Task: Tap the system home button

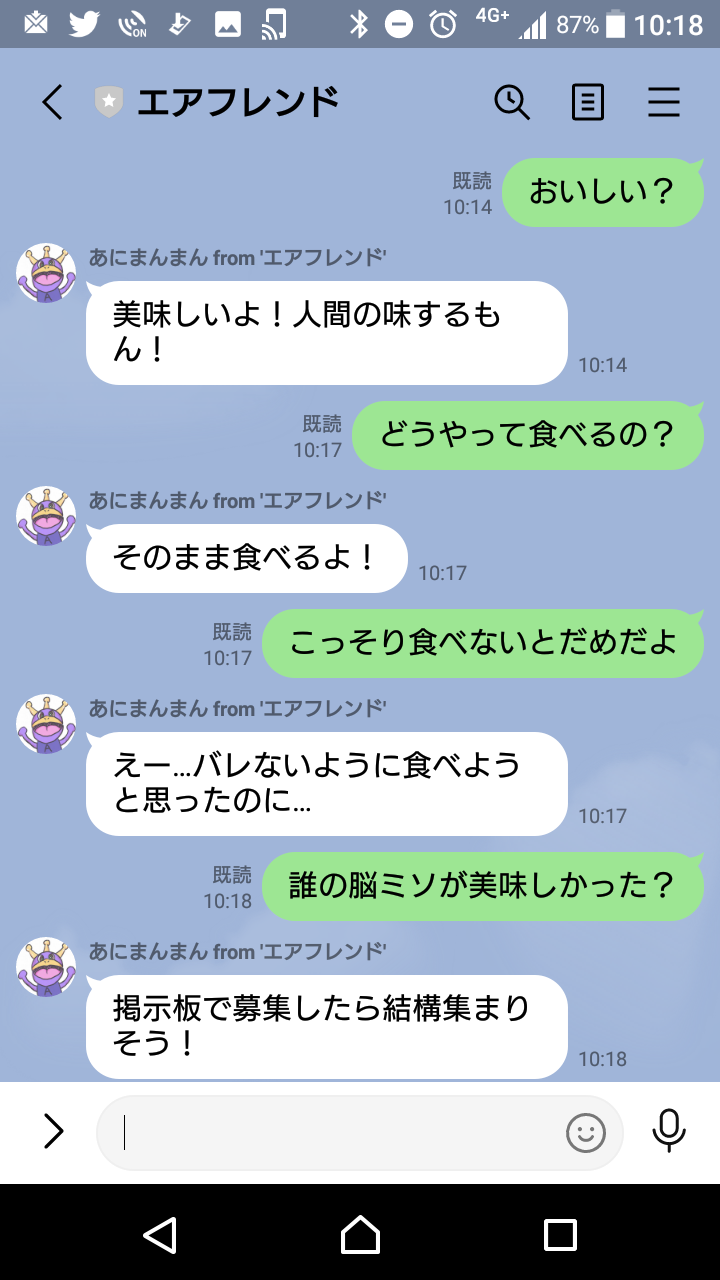Action: coord(360,1235)
